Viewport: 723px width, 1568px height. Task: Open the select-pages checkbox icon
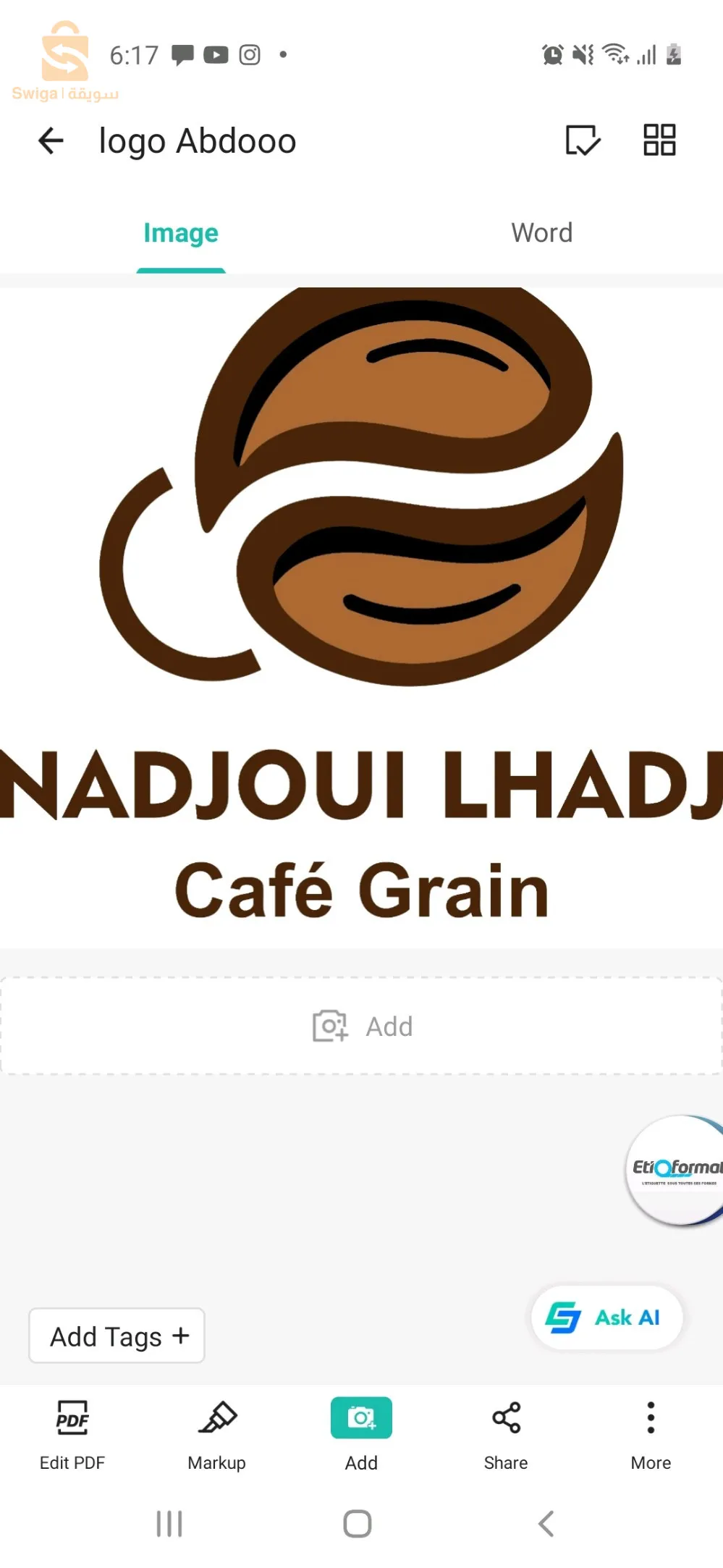pos(583,140)
